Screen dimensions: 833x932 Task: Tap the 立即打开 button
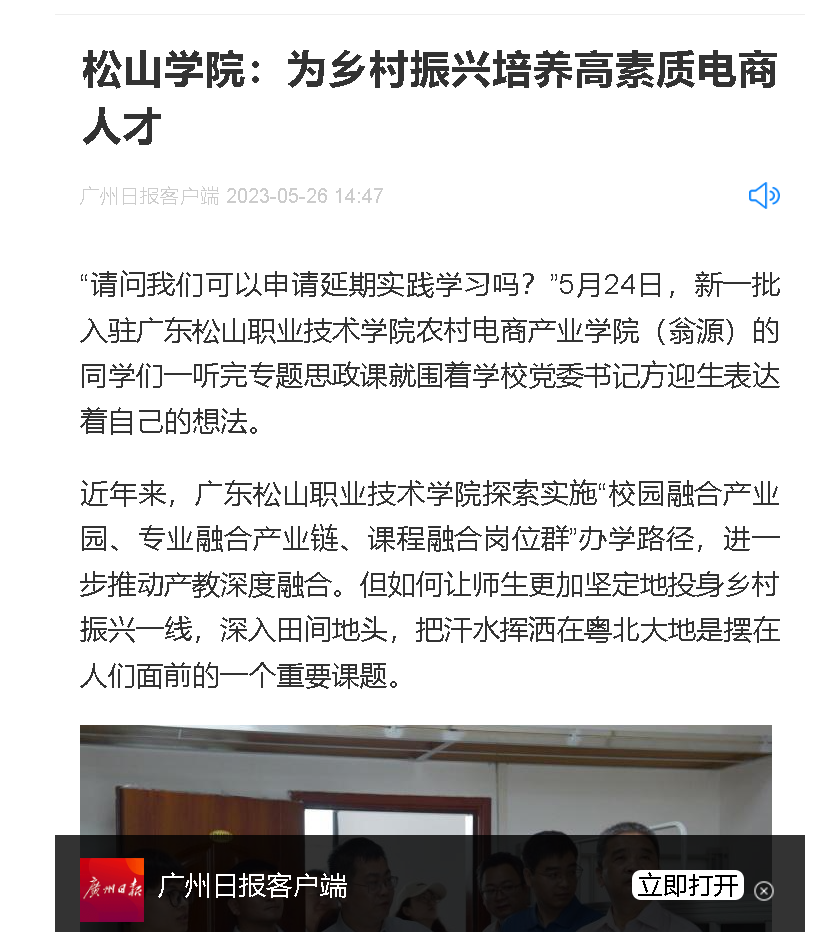(688, 886)
